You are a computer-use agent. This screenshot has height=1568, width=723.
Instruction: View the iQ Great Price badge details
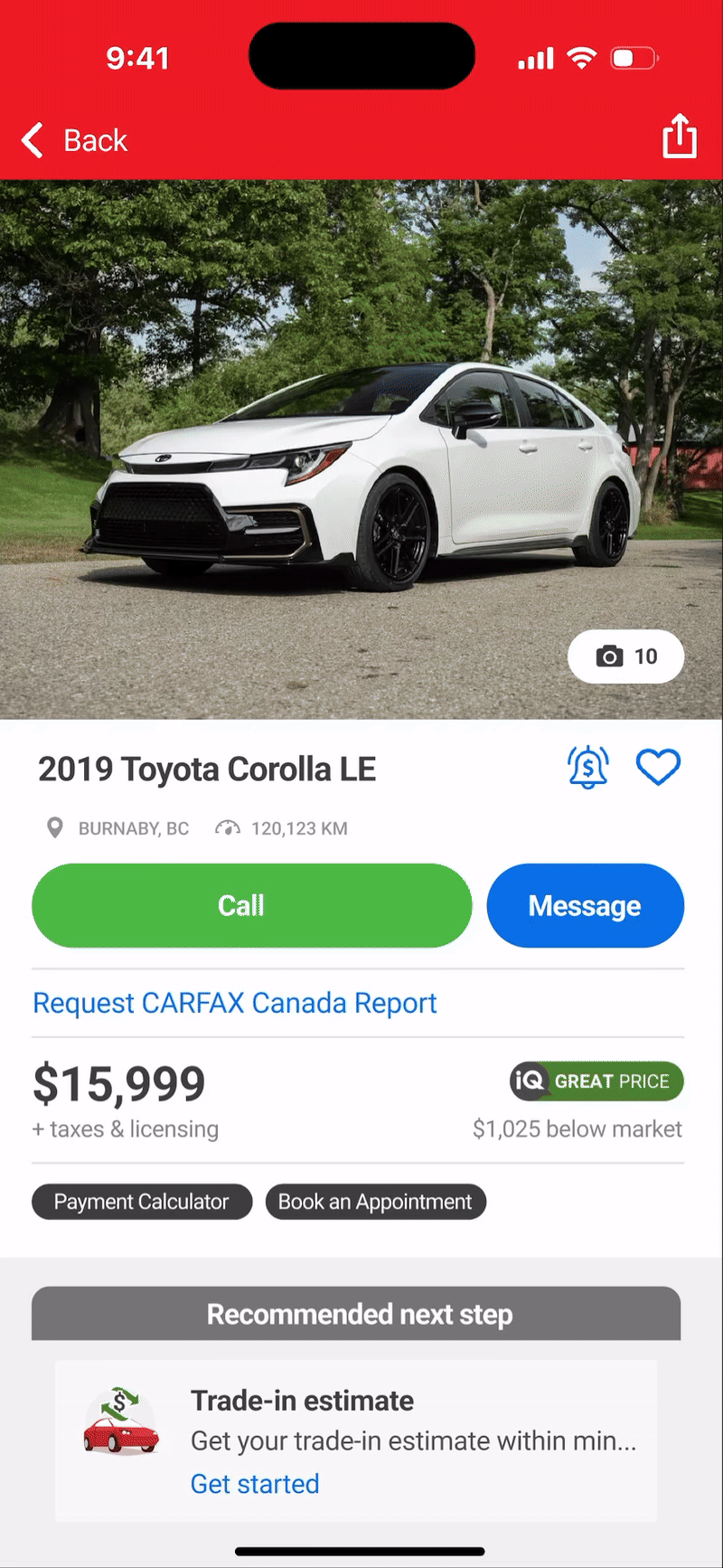tap(596, 1082)
